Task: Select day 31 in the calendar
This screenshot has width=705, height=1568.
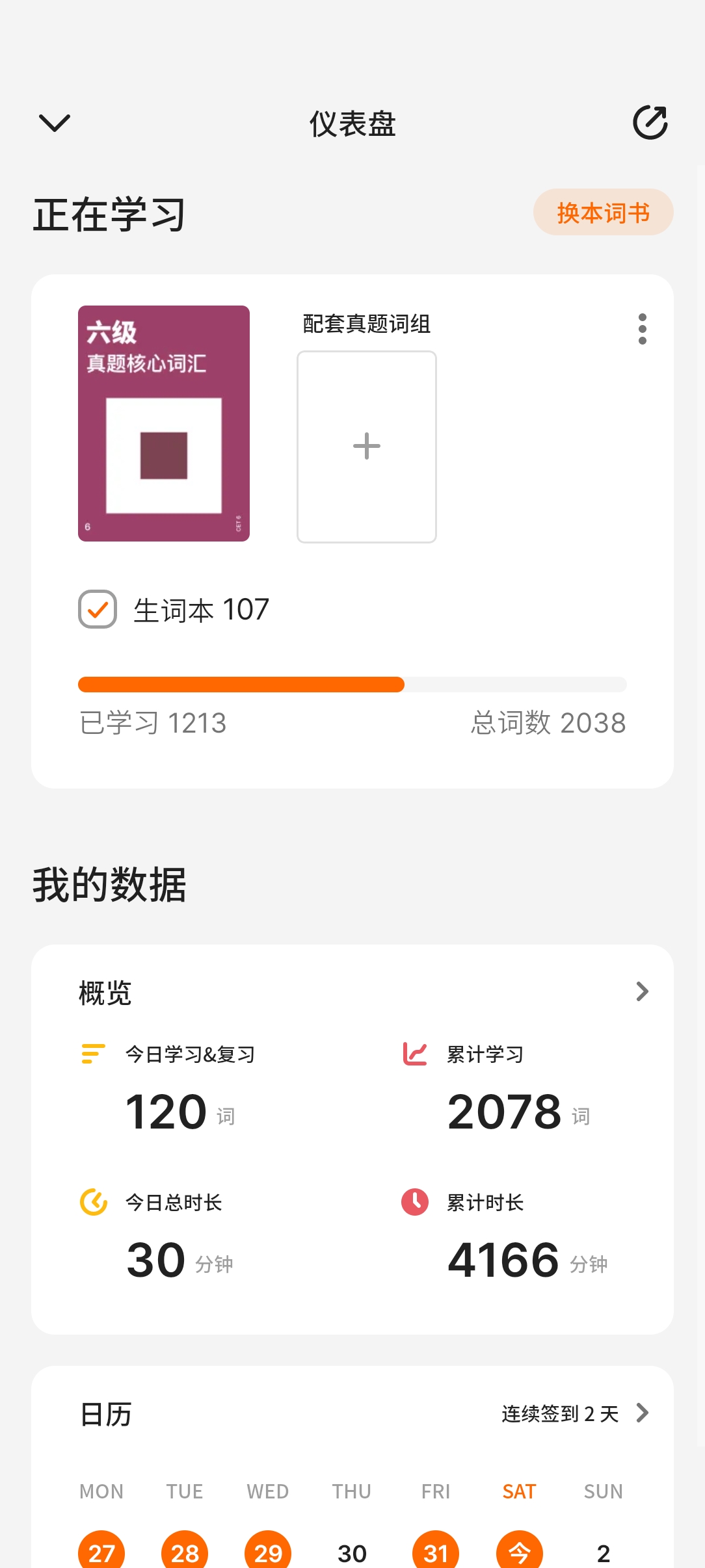Action: (436, 1552)
